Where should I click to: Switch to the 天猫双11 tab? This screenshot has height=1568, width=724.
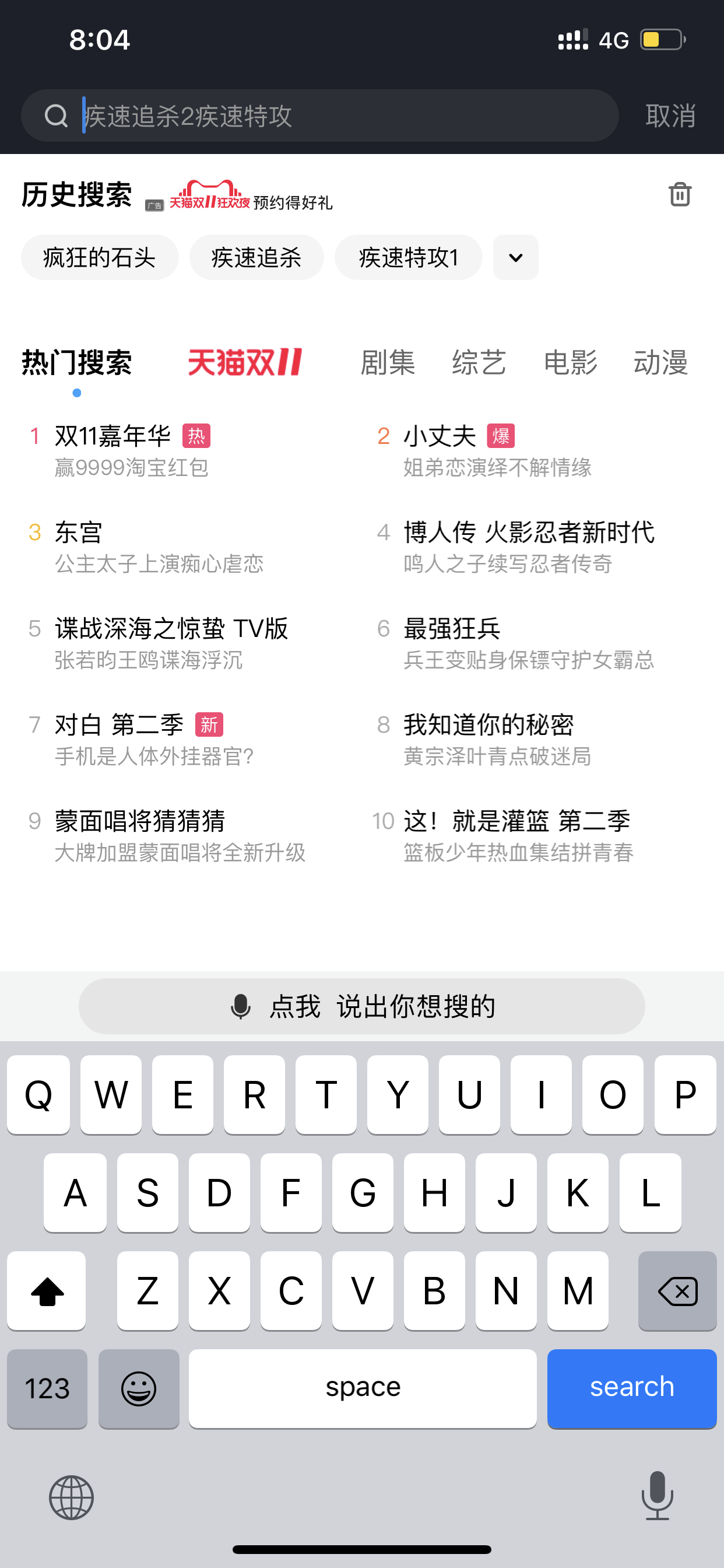245,363
